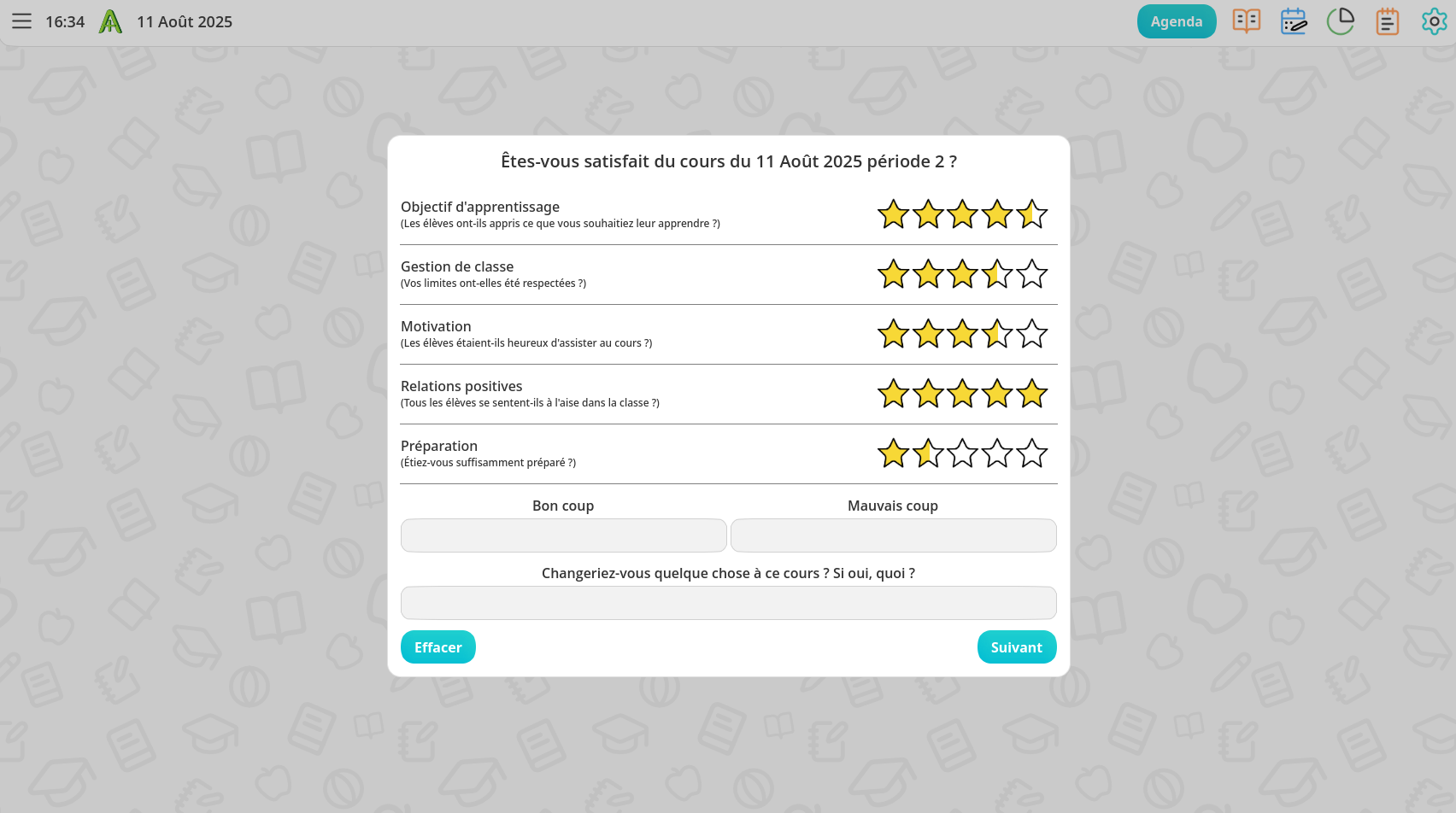Give Préparation four stars
Viewport: 1456px width, 813px height.
point(997,453)
